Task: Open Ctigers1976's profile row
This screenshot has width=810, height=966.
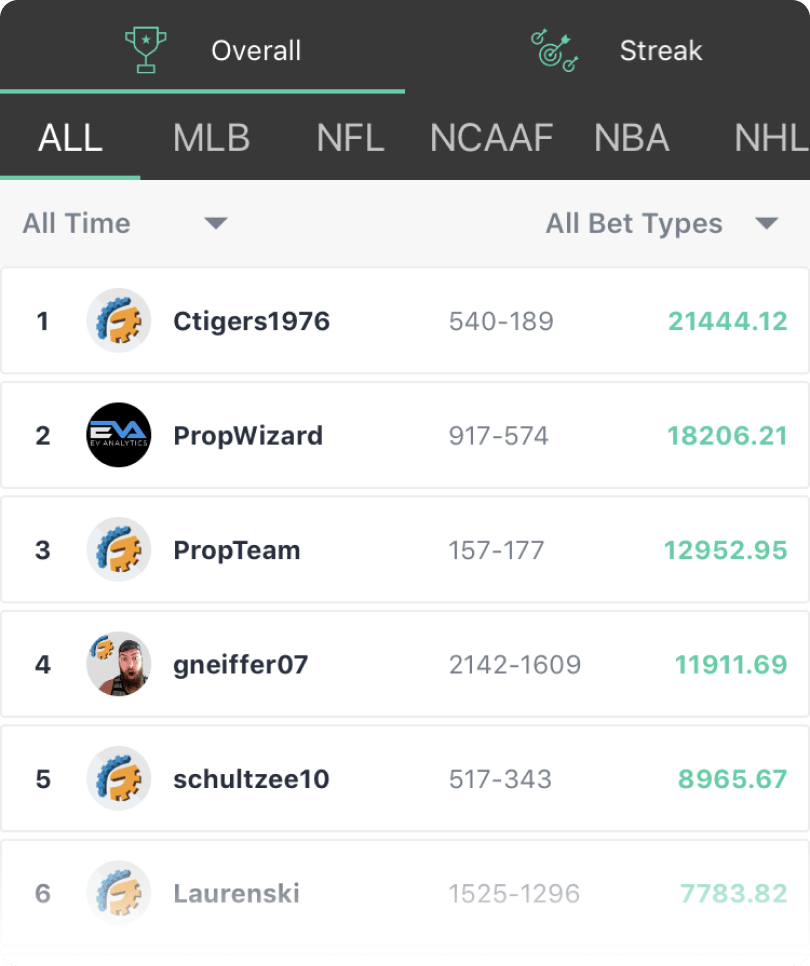Action: tap(404, 321)
